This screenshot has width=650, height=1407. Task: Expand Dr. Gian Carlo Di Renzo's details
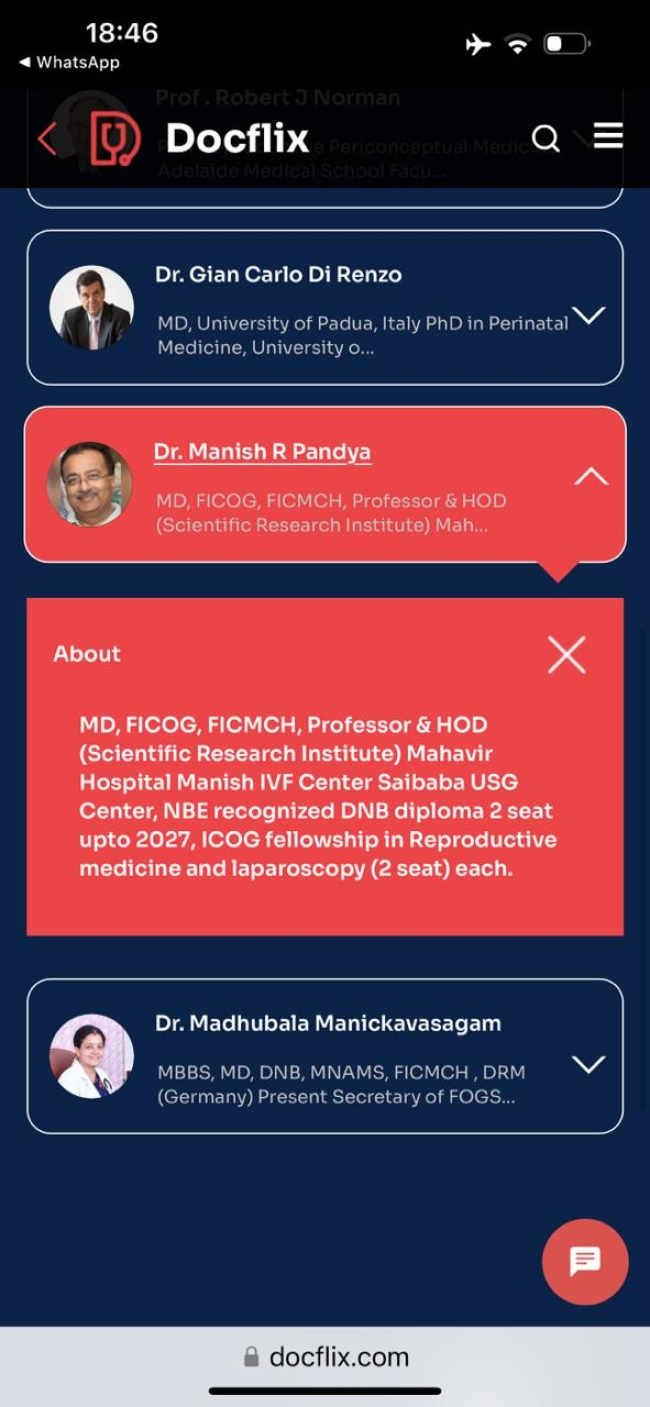589,316
